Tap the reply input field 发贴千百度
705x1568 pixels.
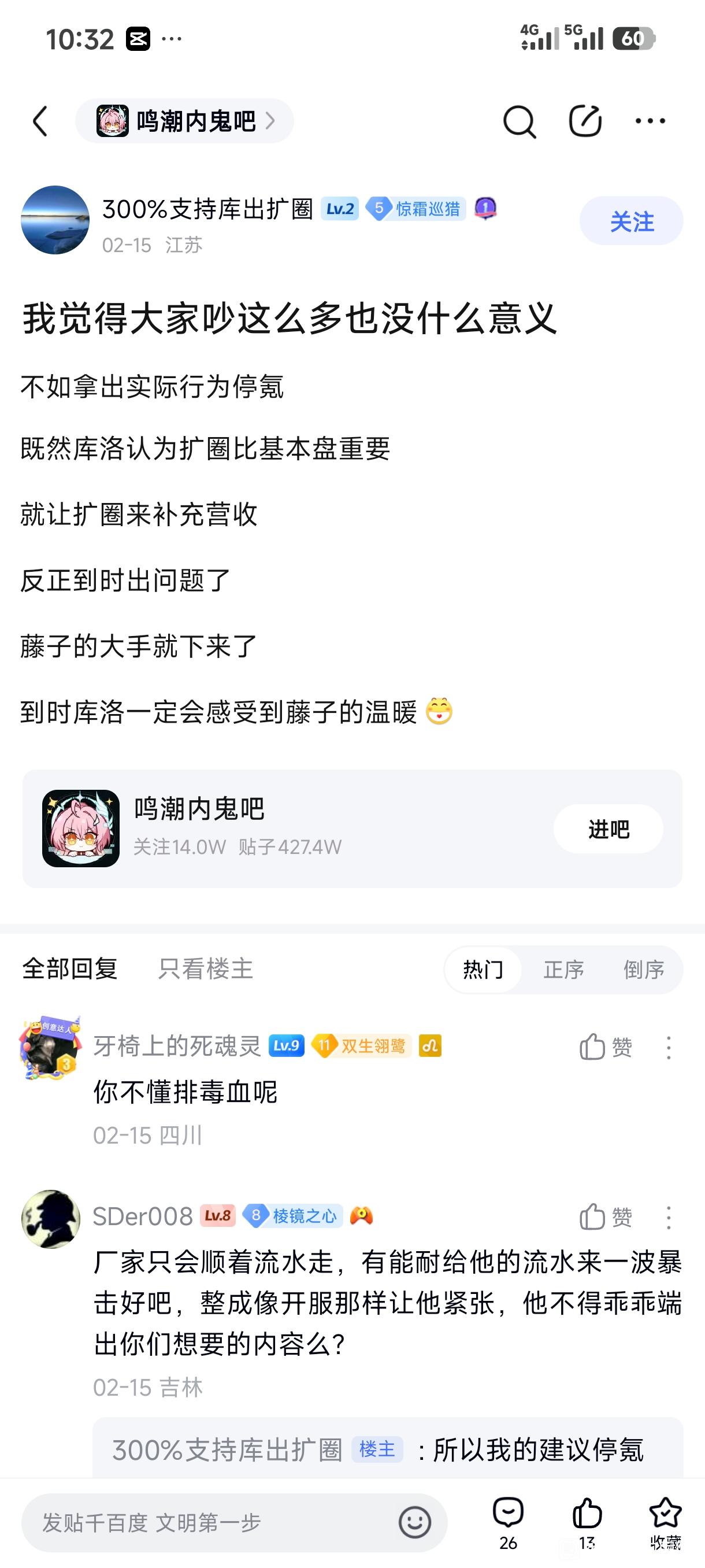tap(207, 1522)
